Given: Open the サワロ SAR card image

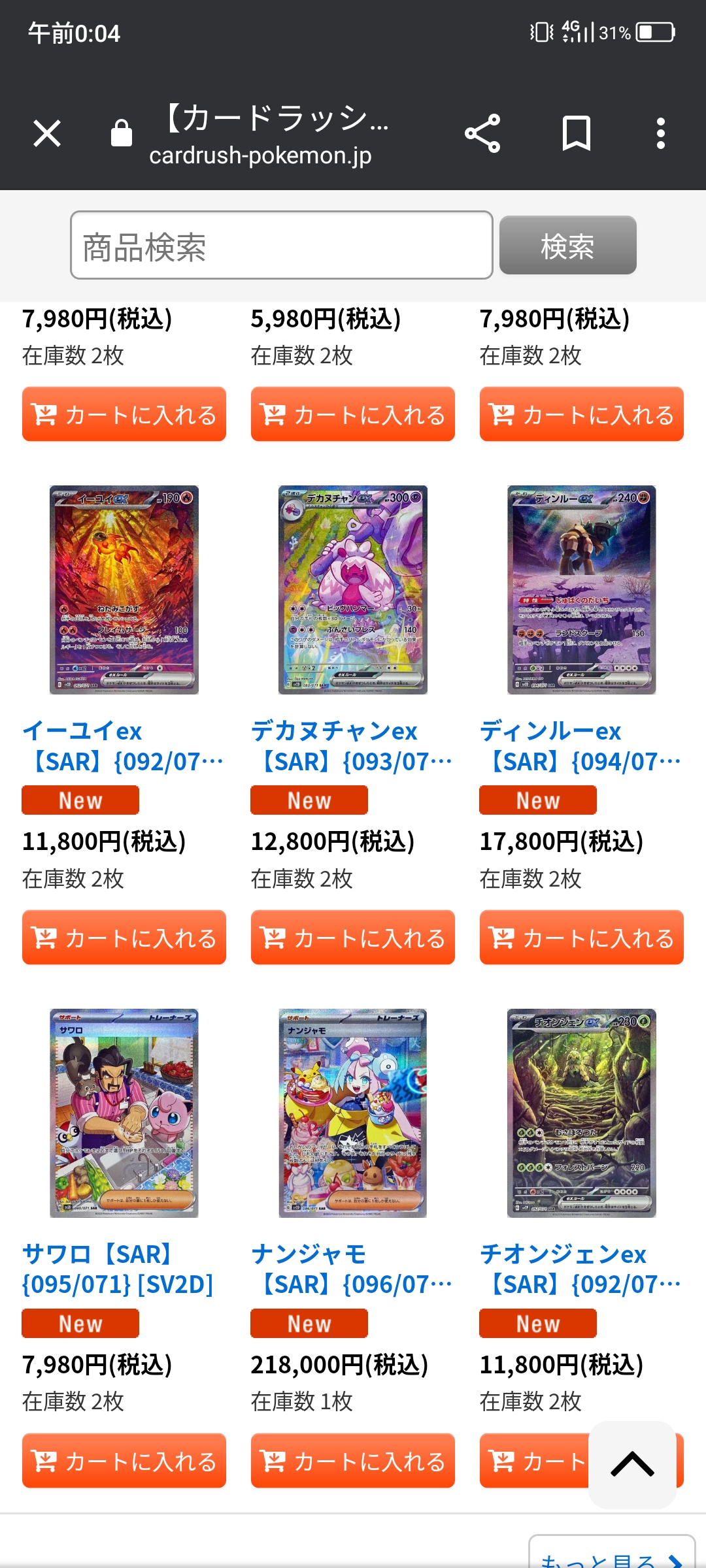Looking at the screenshot, I should [124, 1113].
